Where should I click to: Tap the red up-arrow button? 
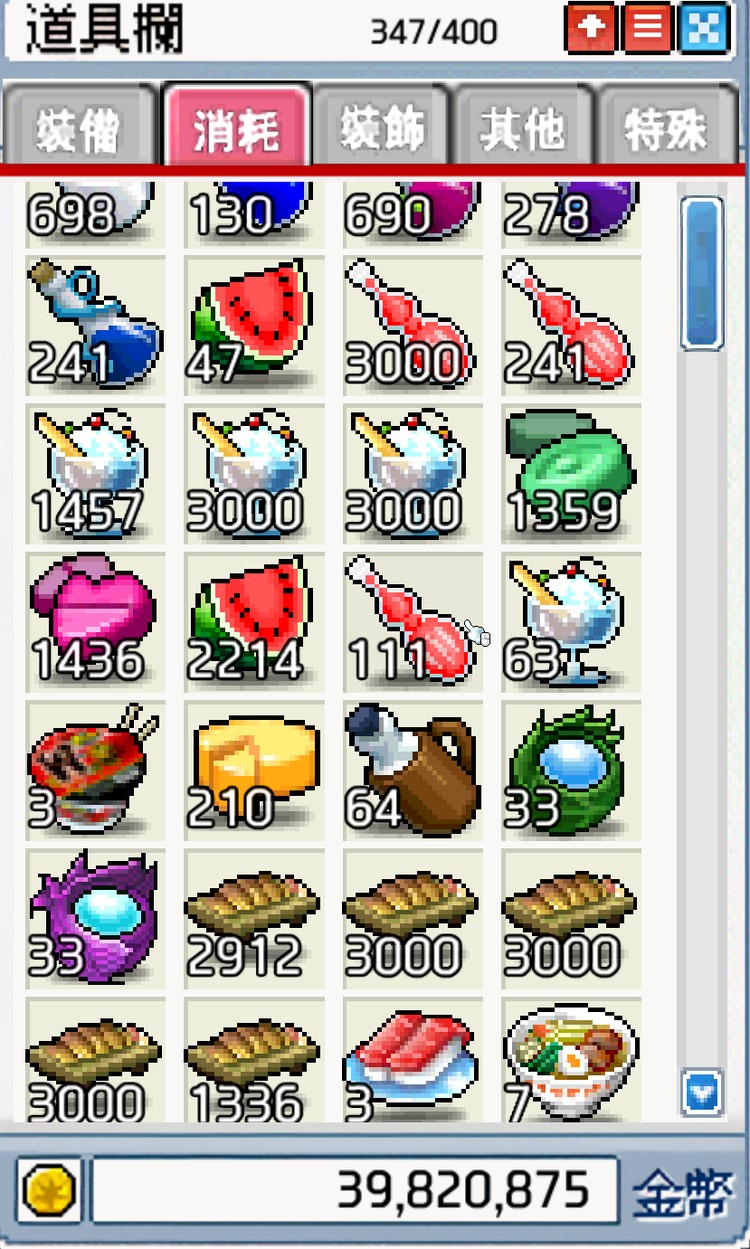(x=592, y=29)
